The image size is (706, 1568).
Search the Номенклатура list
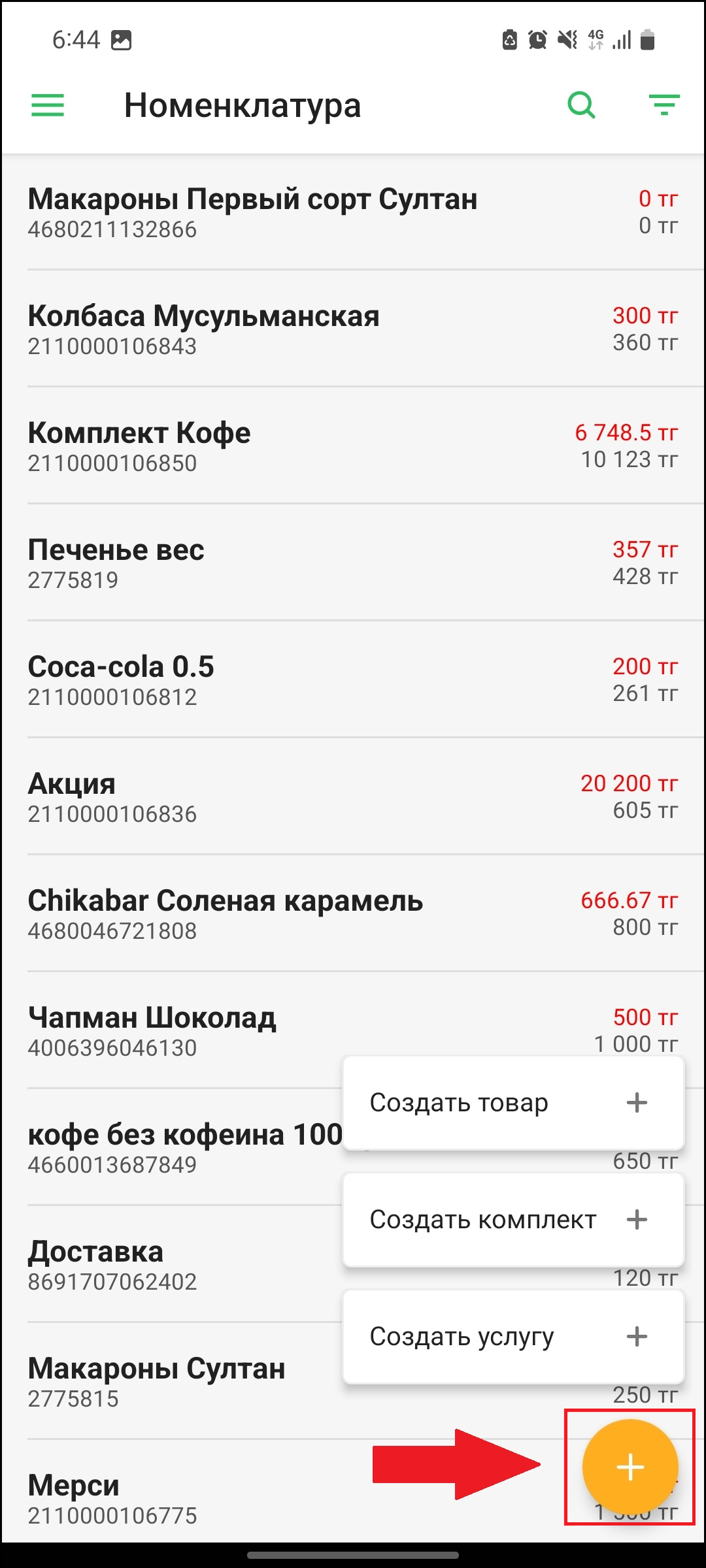point(581,105)
